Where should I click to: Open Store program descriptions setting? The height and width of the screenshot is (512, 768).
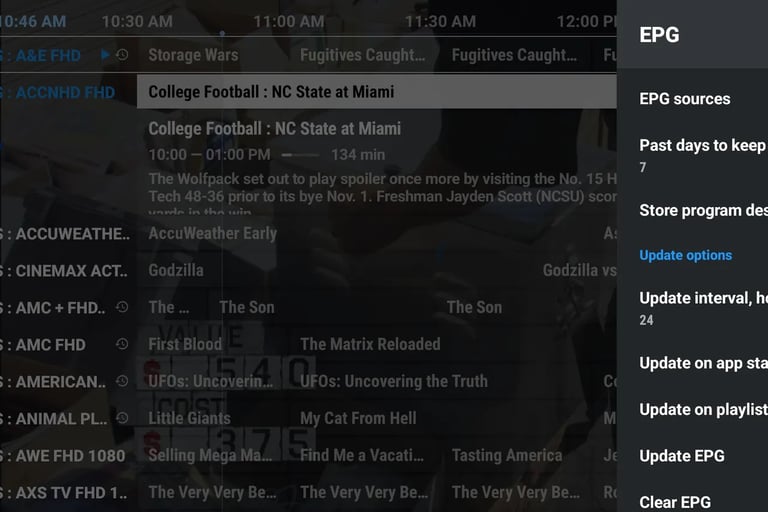702,210
